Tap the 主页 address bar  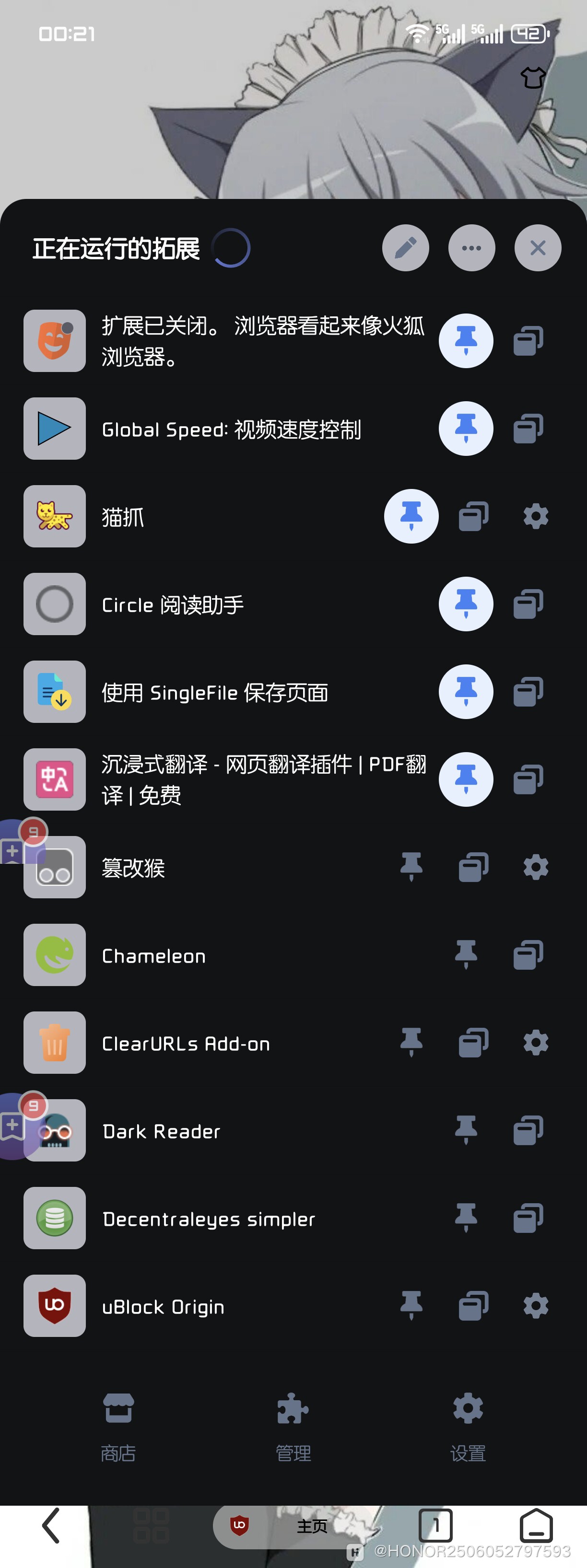(x=312, y=1526)
